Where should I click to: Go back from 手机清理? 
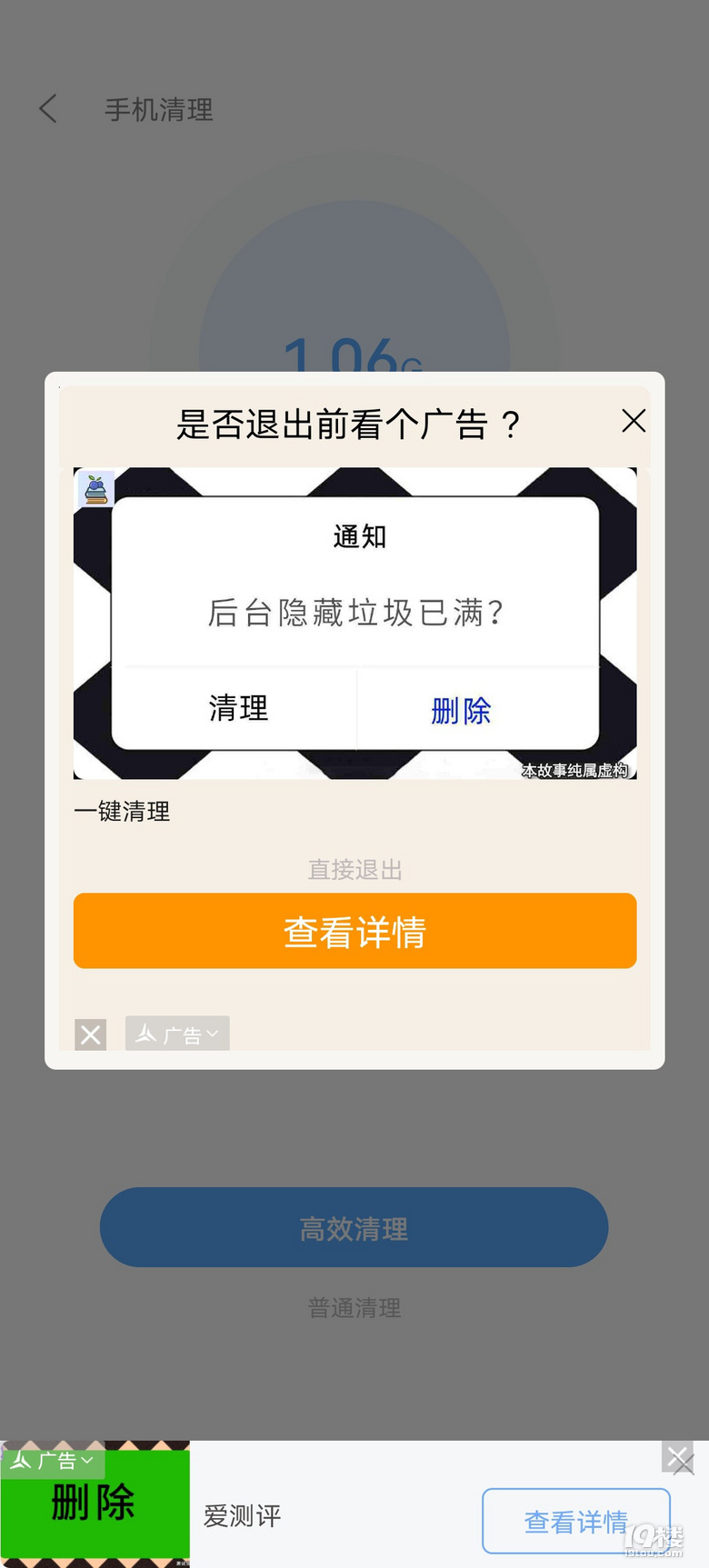[x=49, y=110]
